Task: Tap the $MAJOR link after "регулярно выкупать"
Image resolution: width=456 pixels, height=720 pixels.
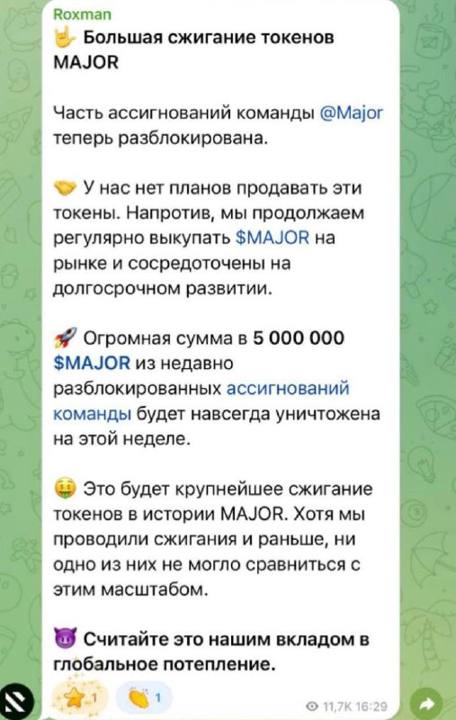Action: pyautogui.click(x=272, y=238)
